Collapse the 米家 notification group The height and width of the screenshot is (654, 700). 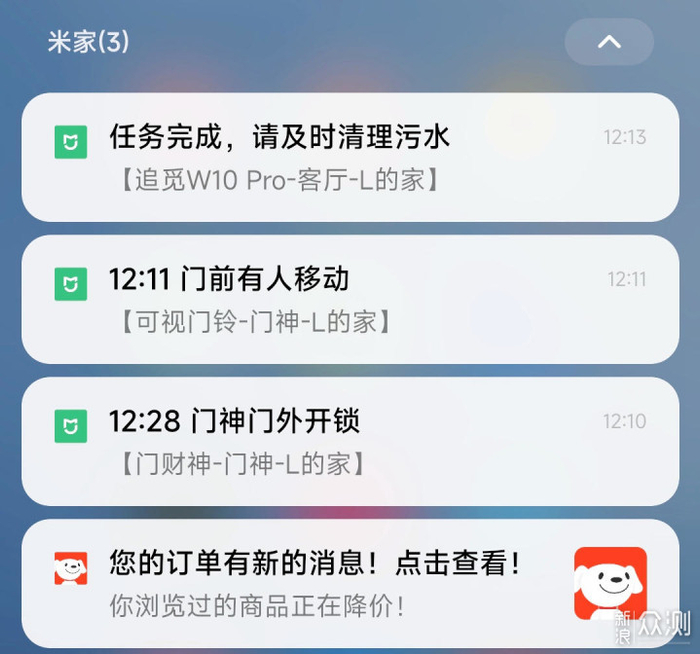click(609, 42)
